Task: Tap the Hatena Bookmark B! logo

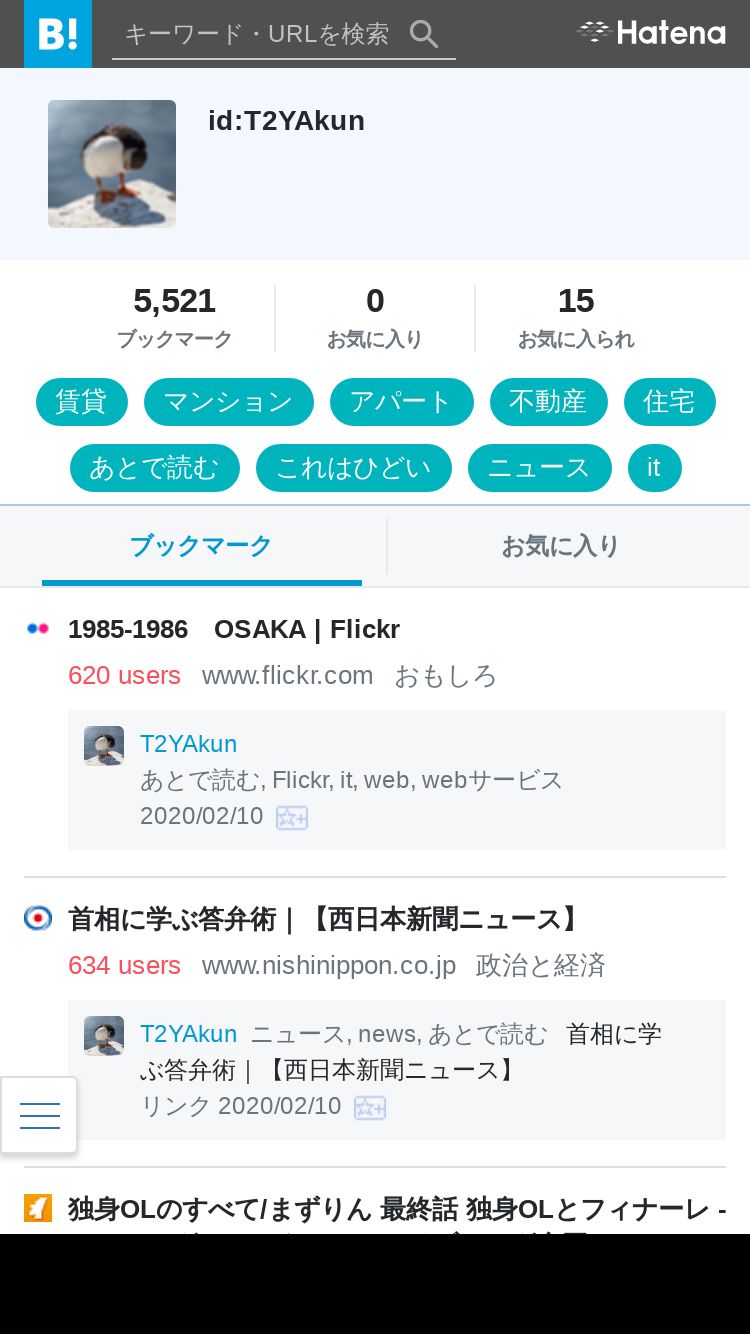Action: (x=58, y=34)
